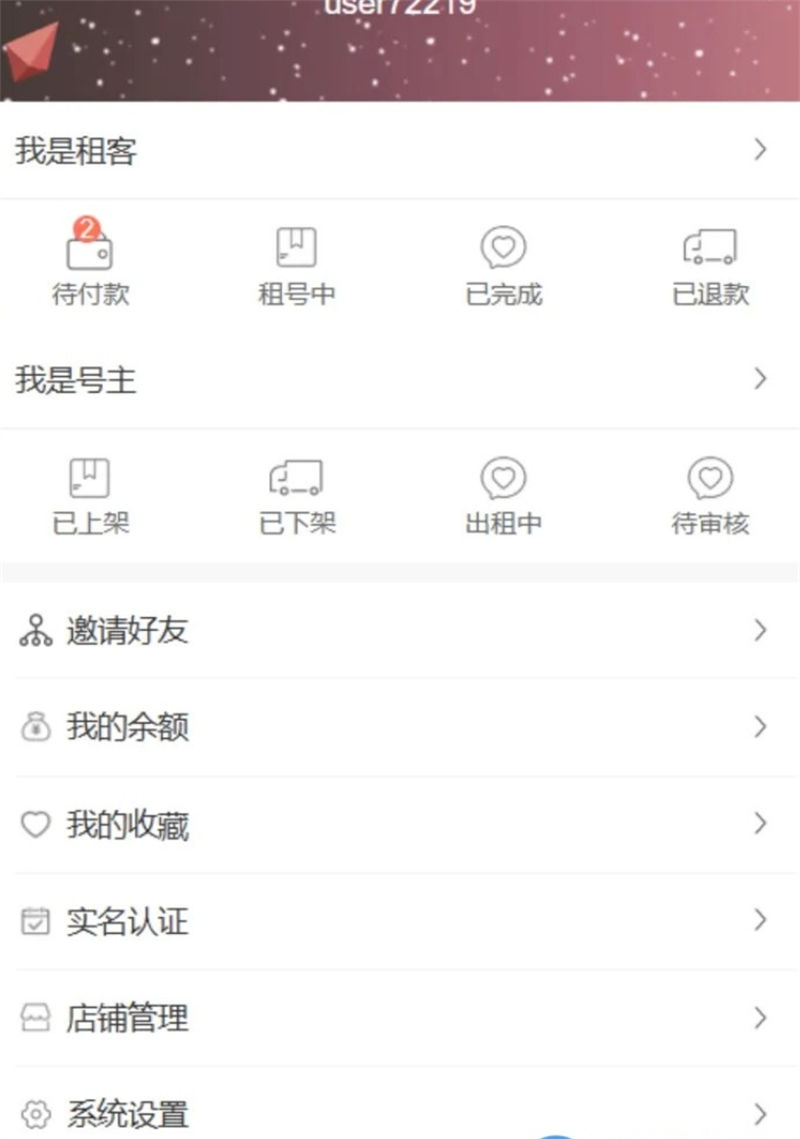This screenshot has height=1139, width=800.
Task: View 已完成 completed orders
Action: [503, 264]
